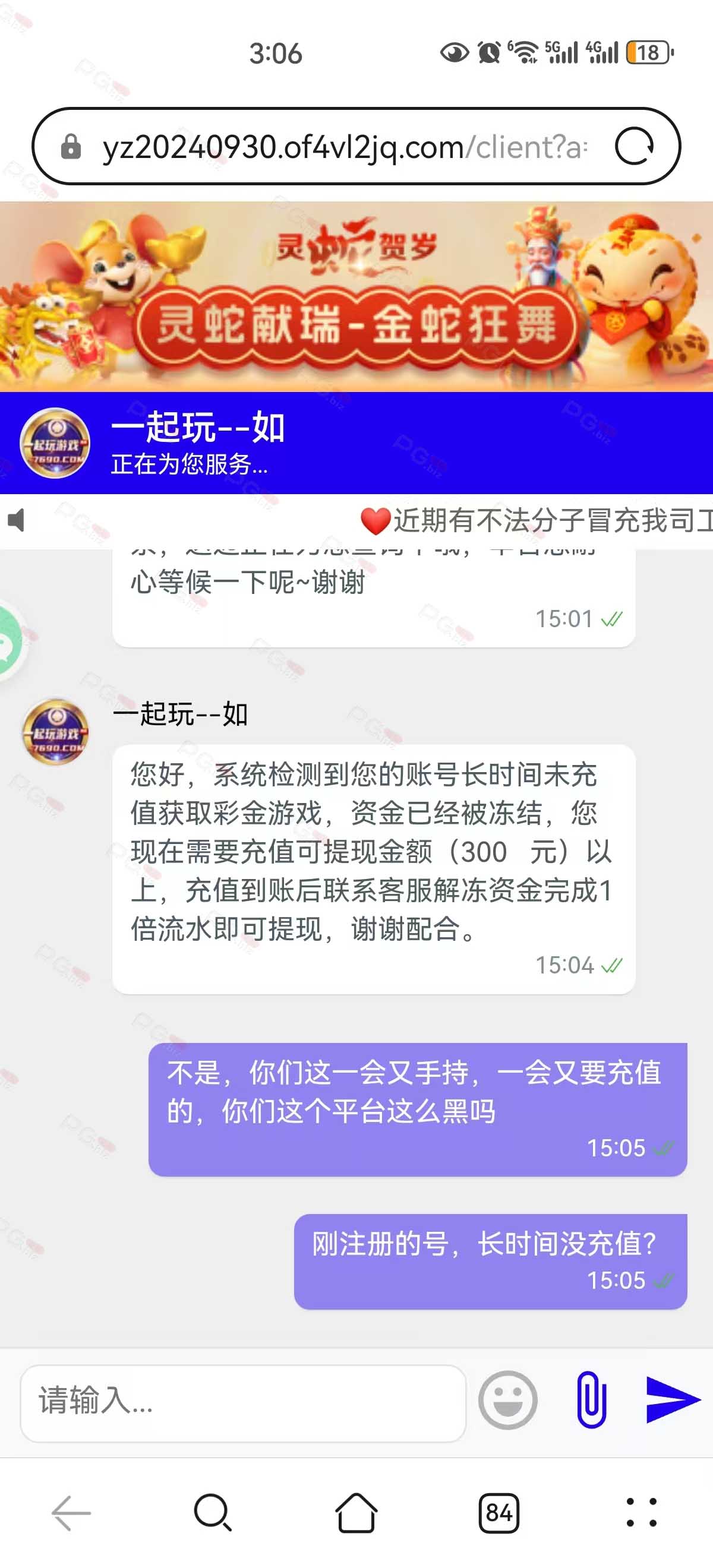Viewport: 713px width, 1568px height.
Task: Mute the announcement speaker icon
Action: [x=16, y=520]
